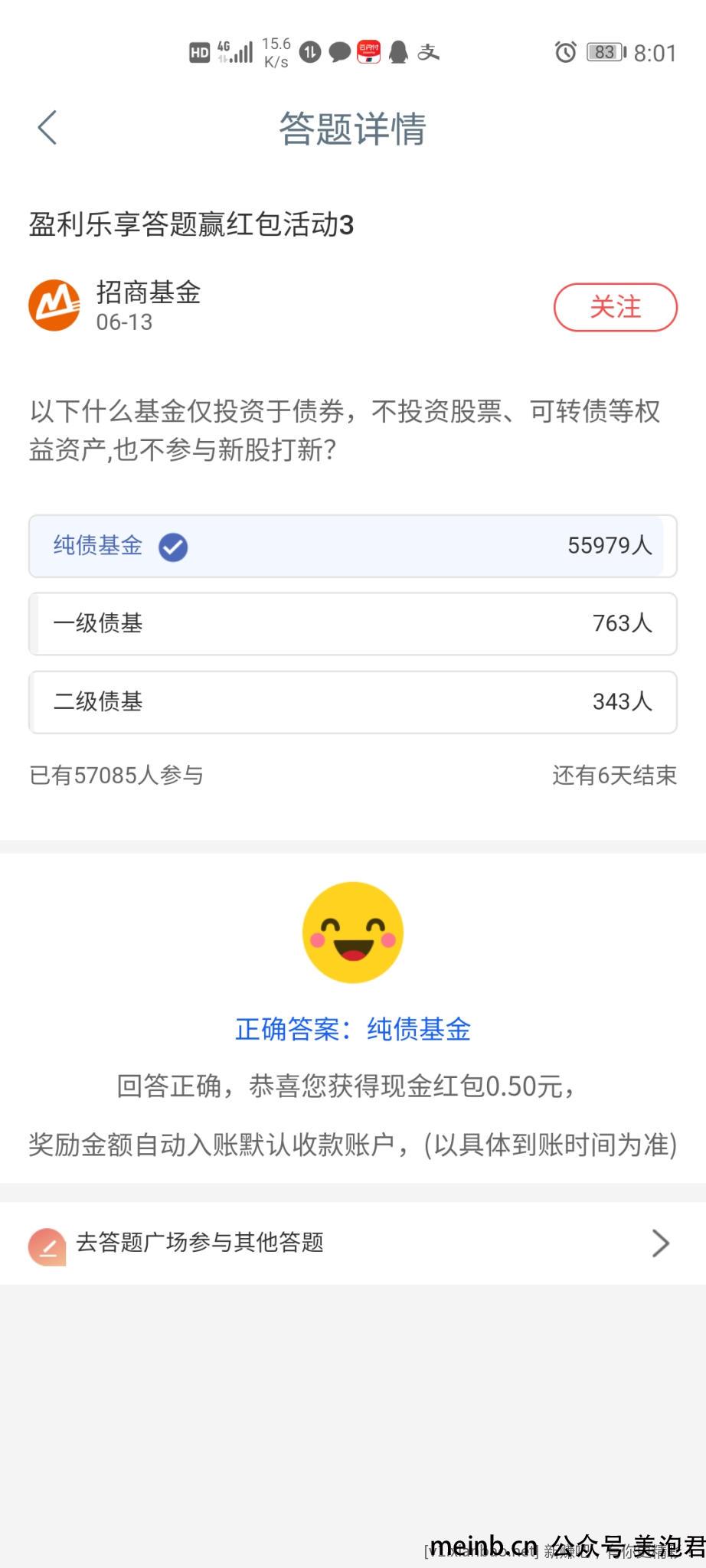706x1568 pixels.
Task: Go back from 答题详情 page
Action: coord(47,128)
